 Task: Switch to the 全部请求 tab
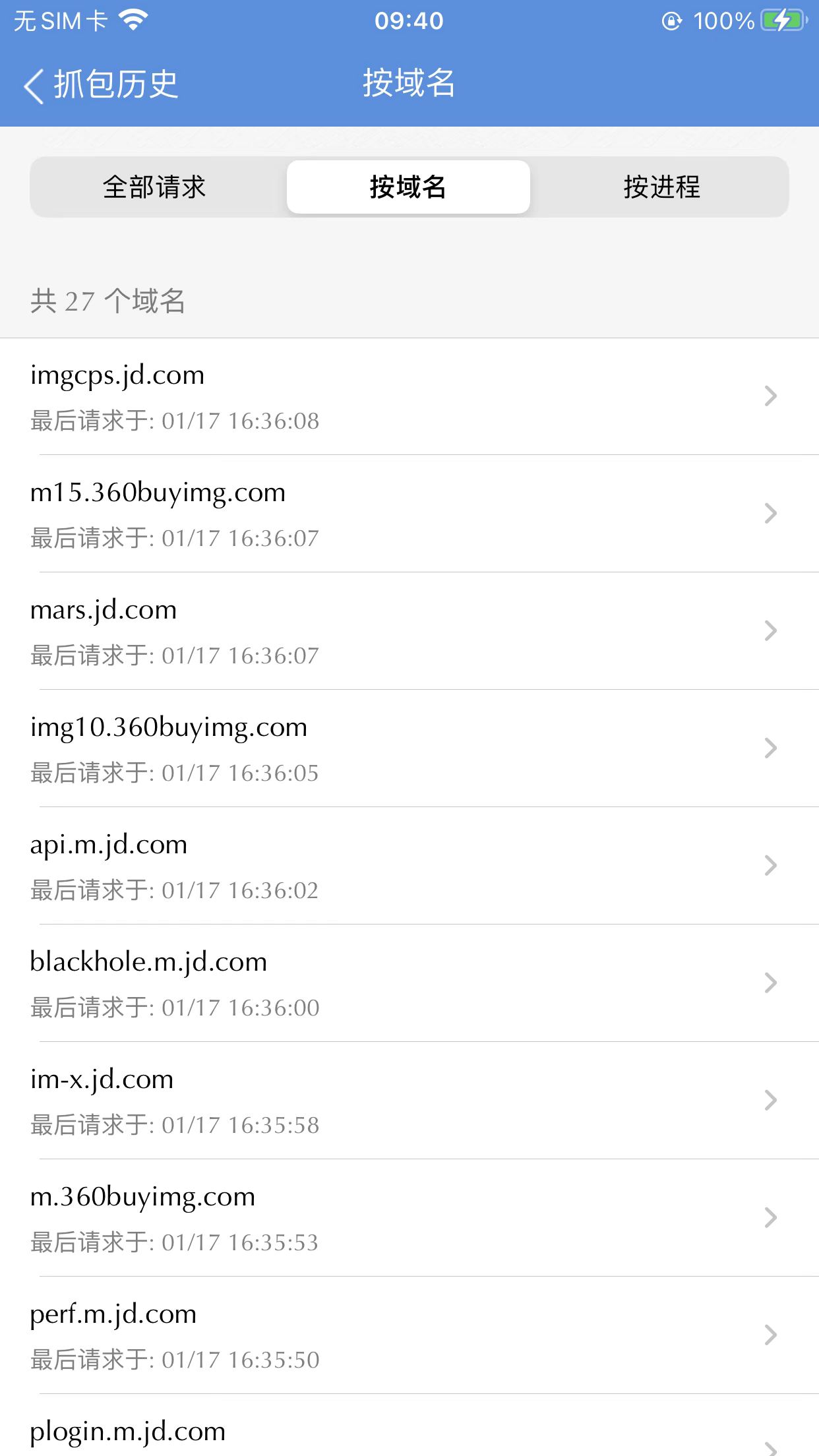click(x=154, y=187)
